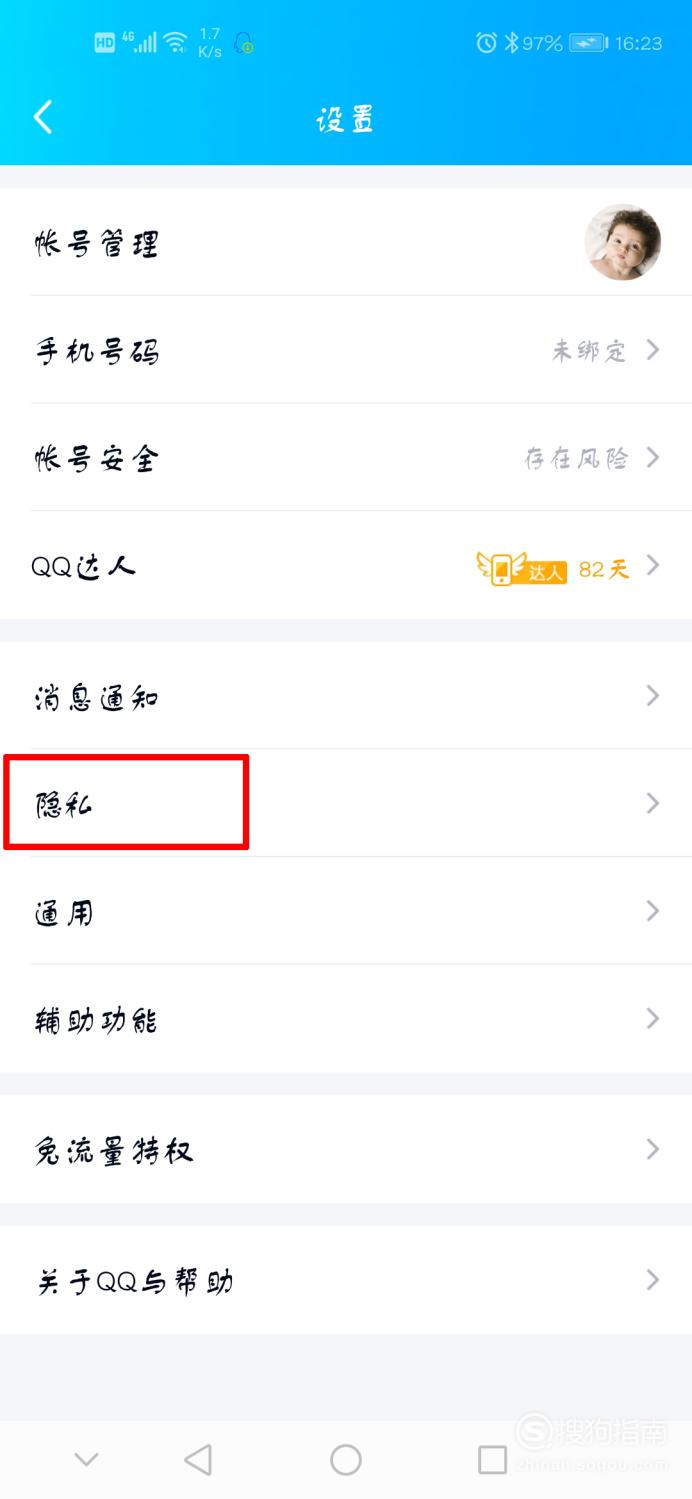Screen dimensions: 692x1499
Task: Open 通用 general settings
Action: point(346,911)
